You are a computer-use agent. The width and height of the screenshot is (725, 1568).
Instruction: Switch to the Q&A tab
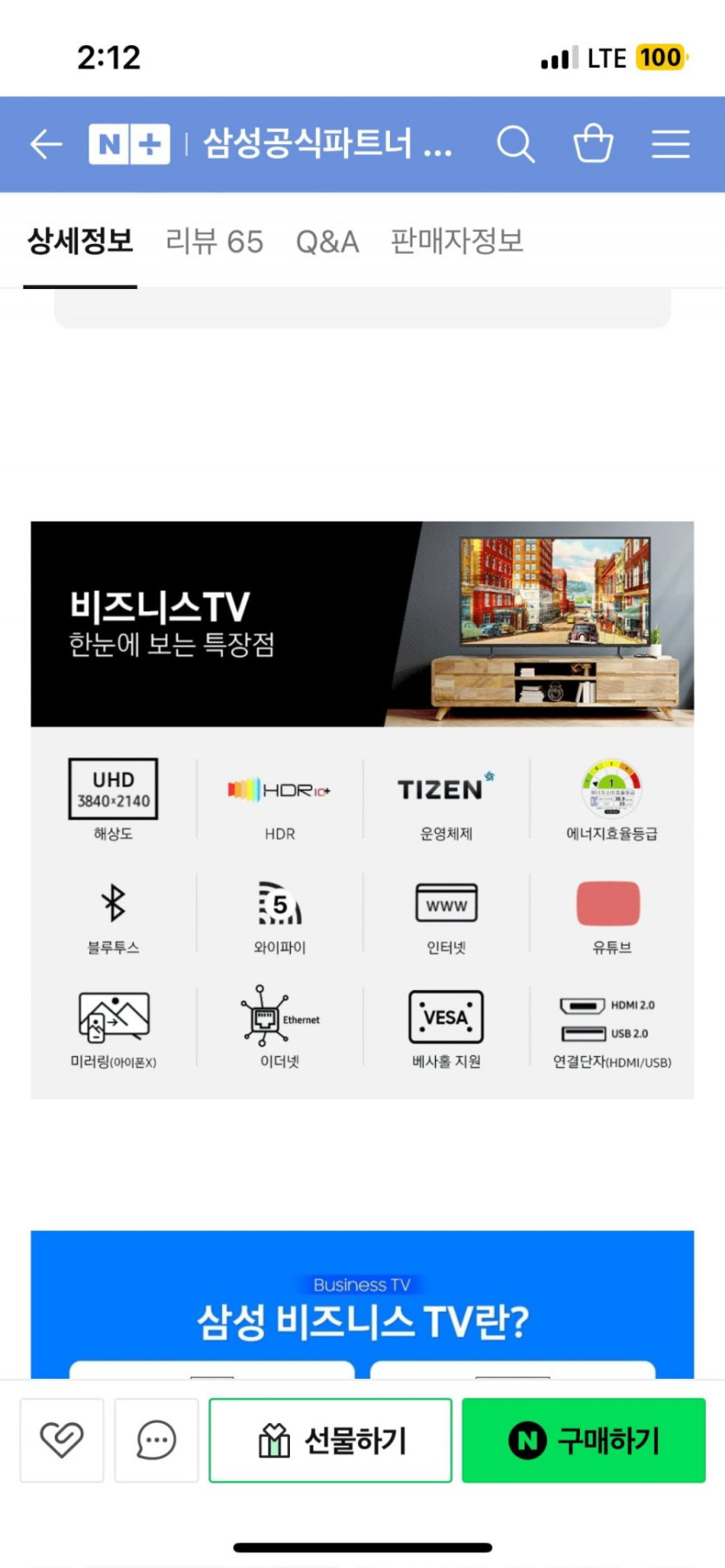click(x=327, y=241)
